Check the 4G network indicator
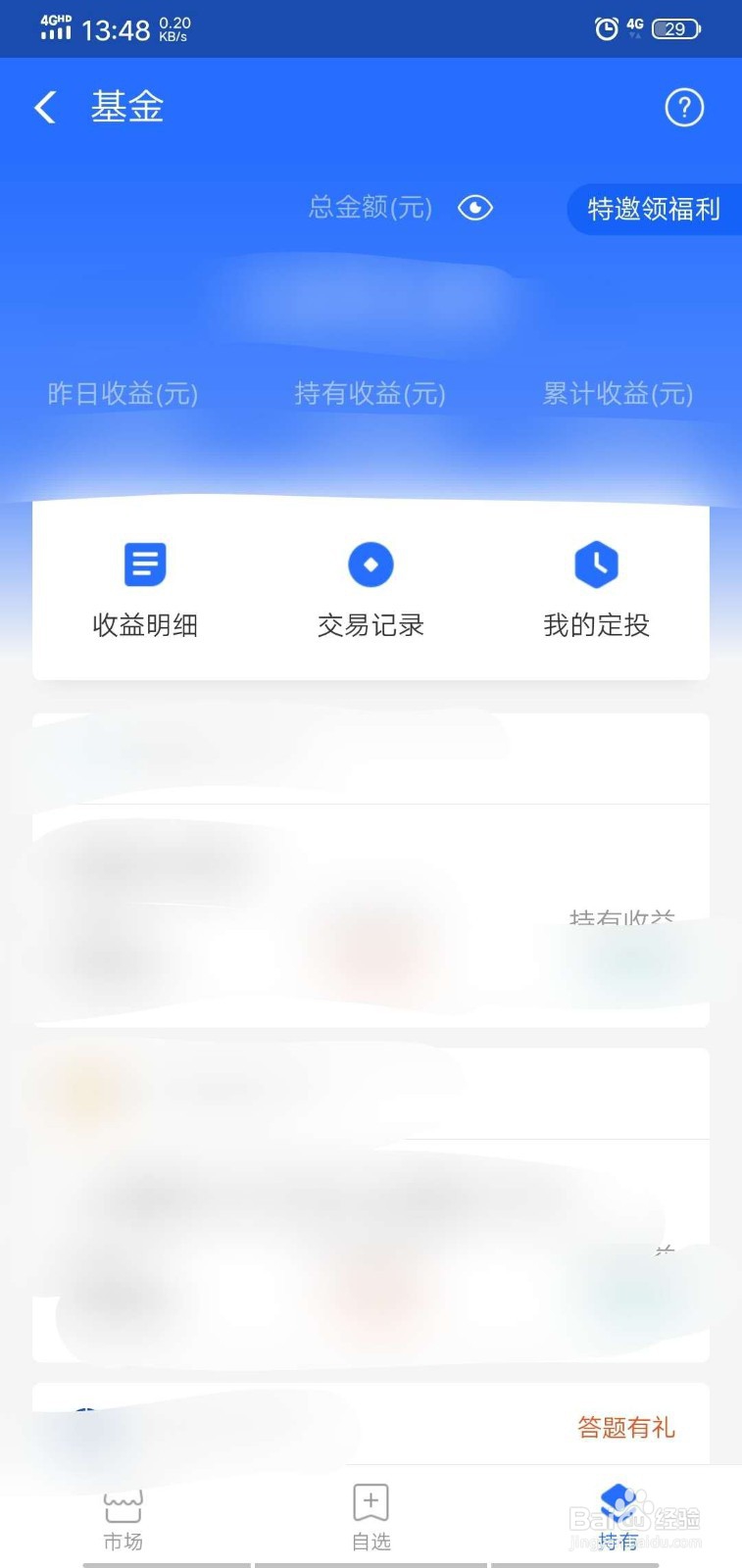 click(x=634, y=26)
